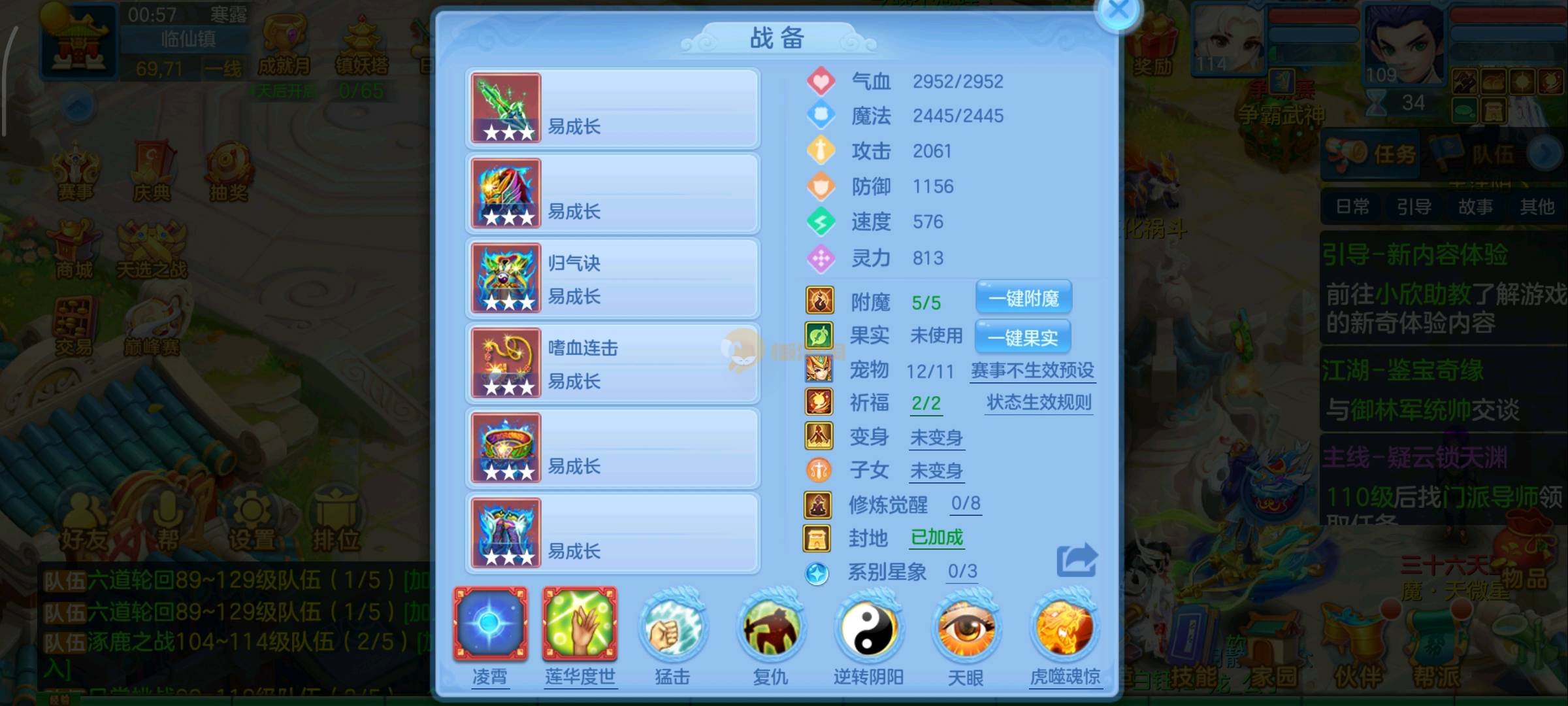The height and width of the screenshot is (706, 1568).
Task: Open the 赛事不生效预设 link
Action: click(1032, 371)
